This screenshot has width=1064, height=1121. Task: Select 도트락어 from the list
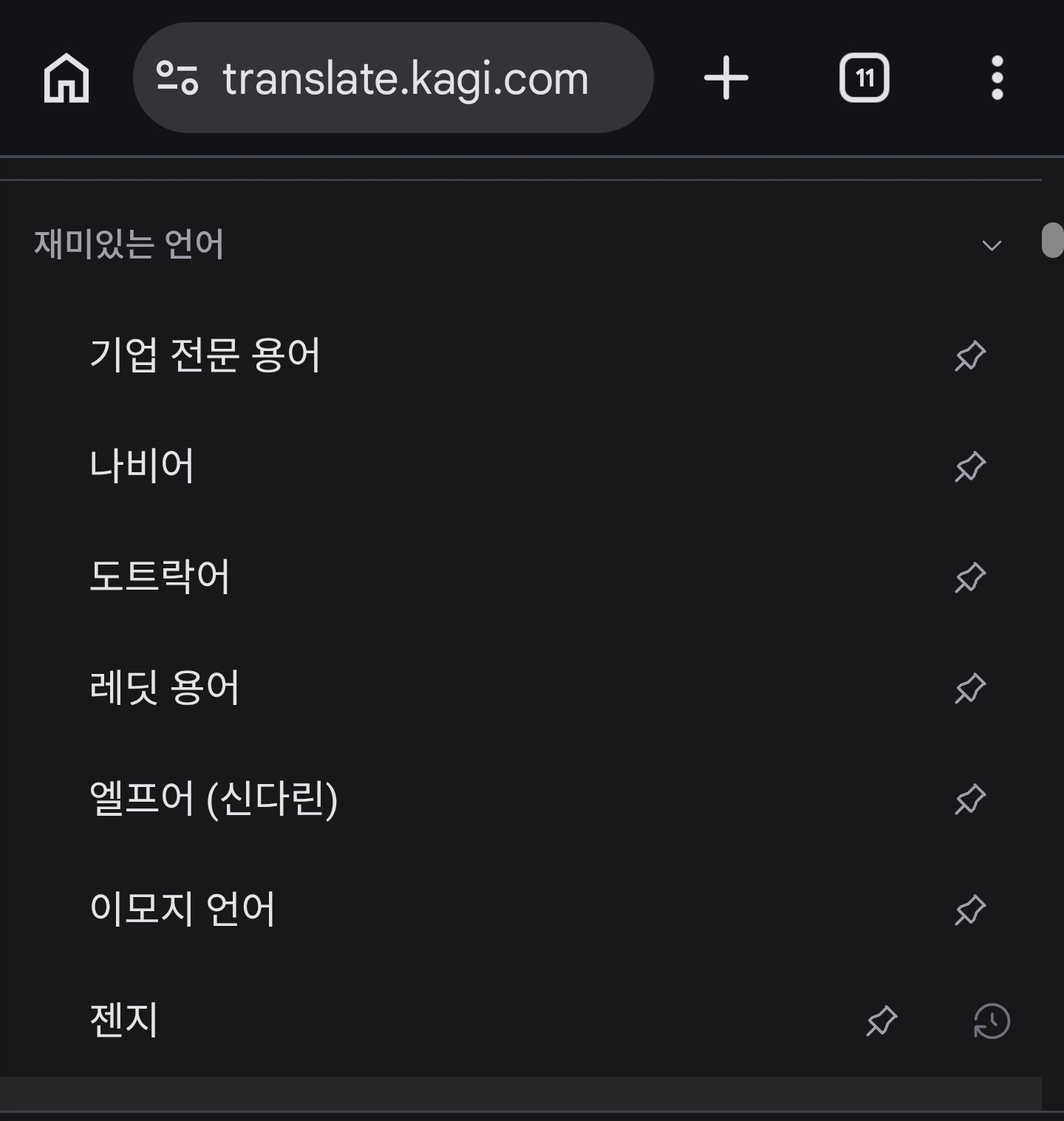coord(160,577)
